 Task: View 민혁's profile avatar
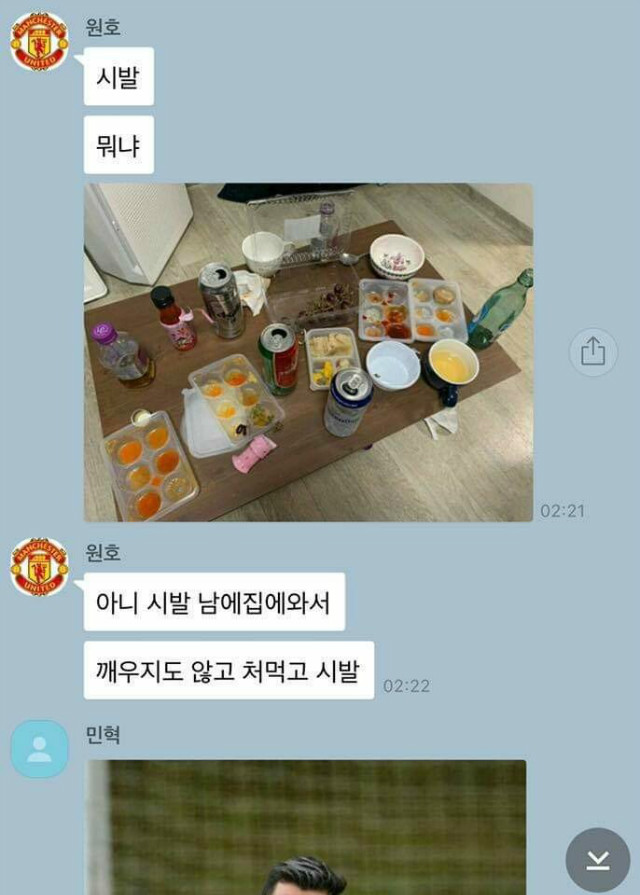39,749
